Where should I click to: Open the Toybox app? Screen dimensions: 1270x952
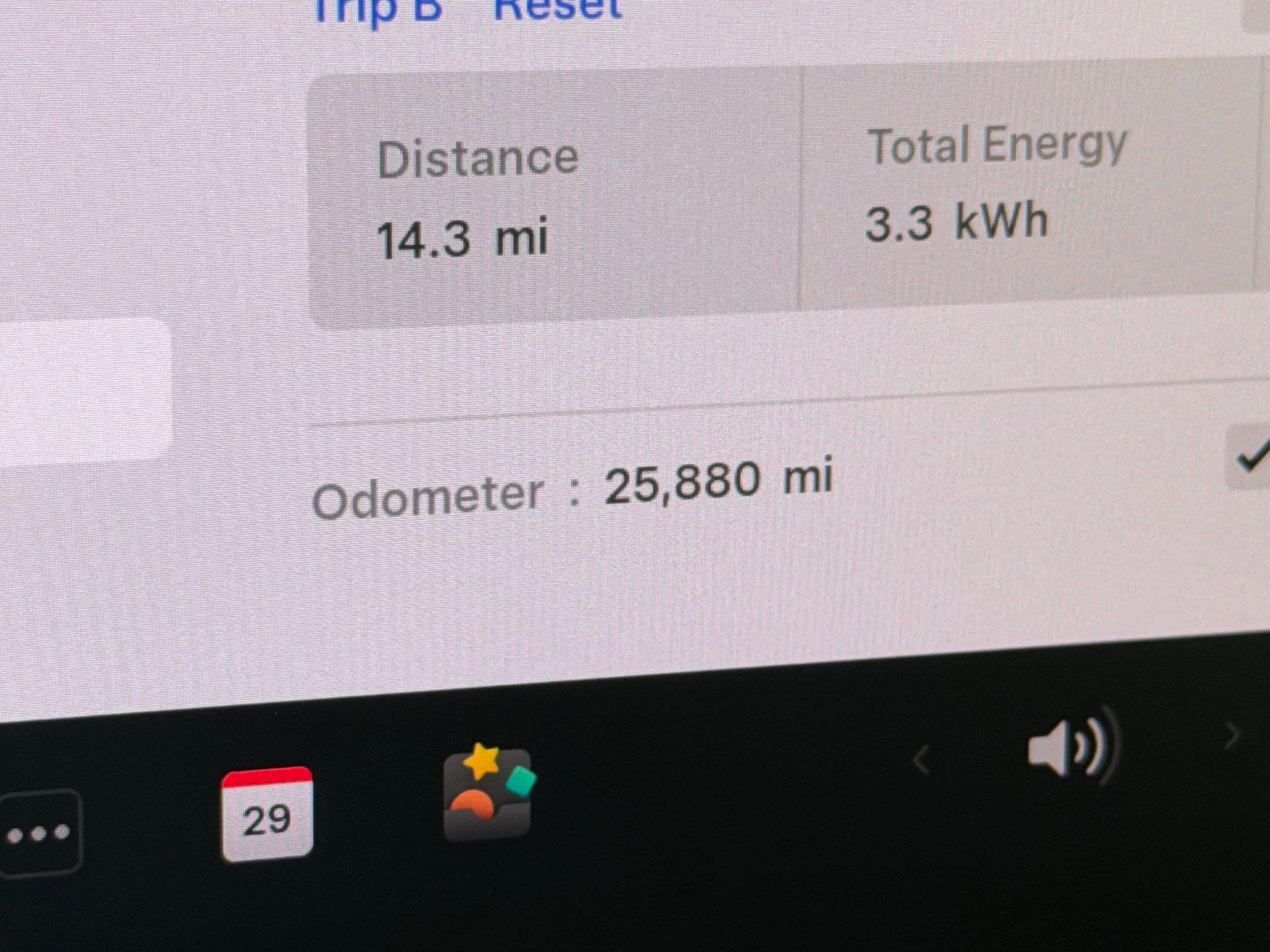pyautogui.click(x=488, y=792)
